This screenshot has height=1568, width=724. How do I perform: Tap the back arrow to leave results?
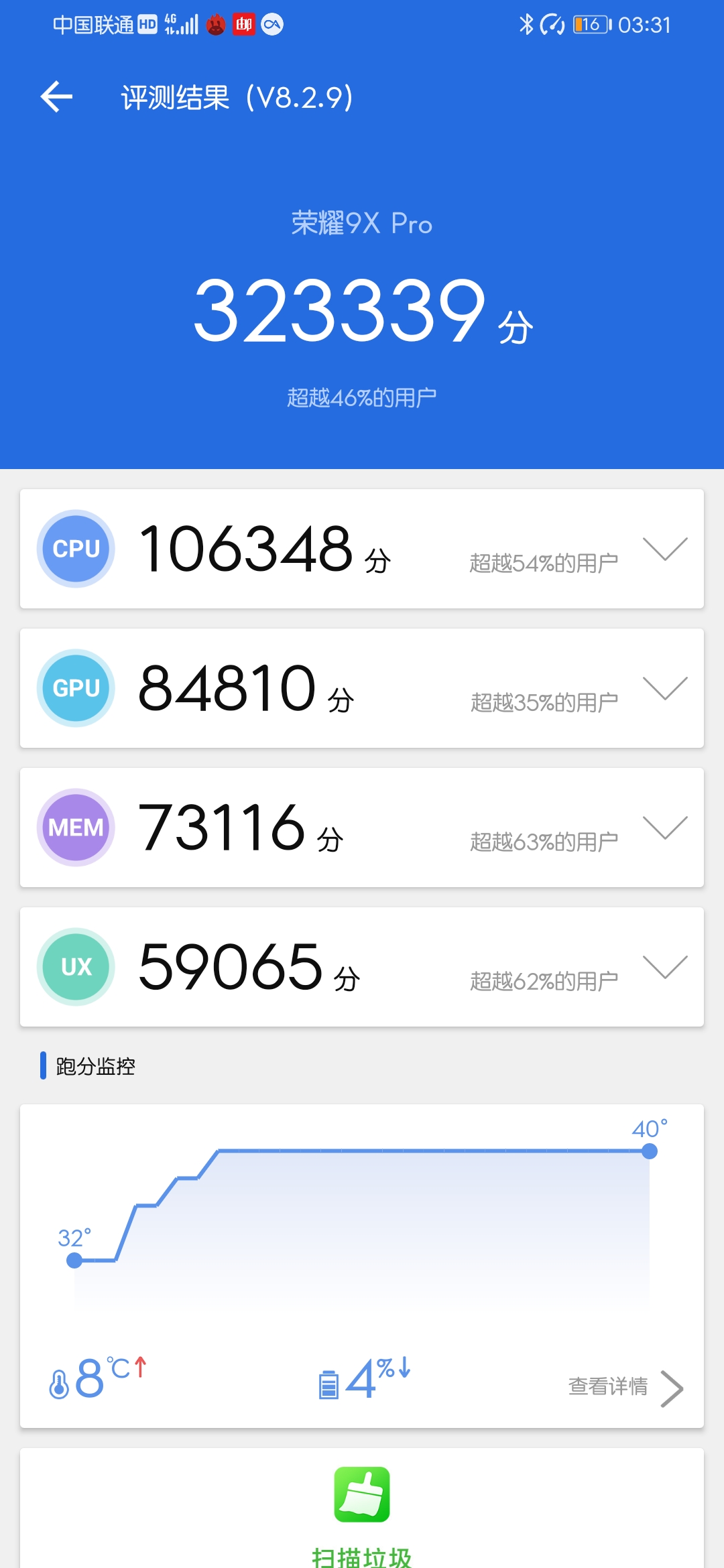[56, 96]
